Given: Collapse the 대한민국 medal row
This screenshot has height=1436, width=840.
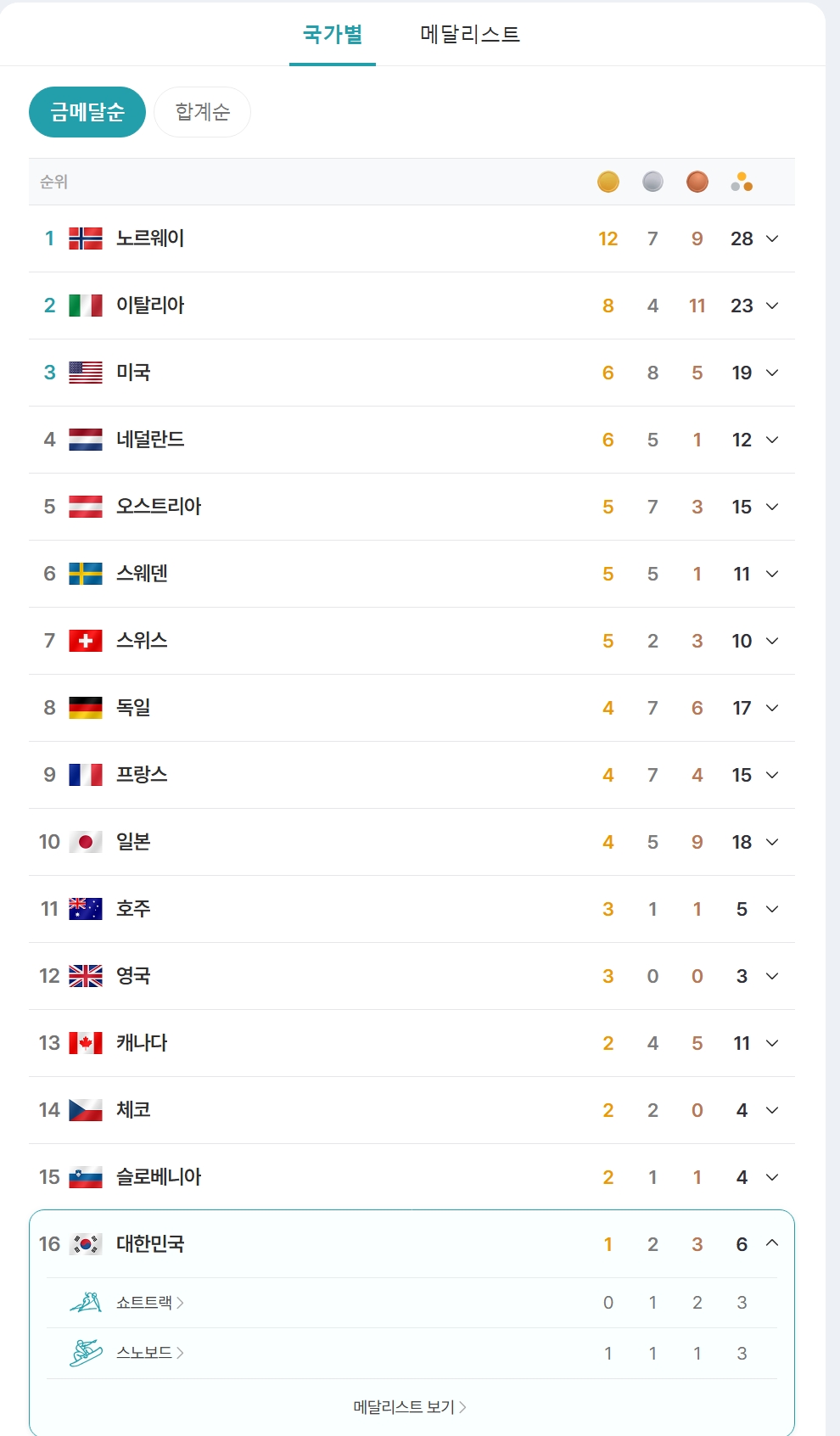Looking at the screenshot, I should [x=771, y=1243].
